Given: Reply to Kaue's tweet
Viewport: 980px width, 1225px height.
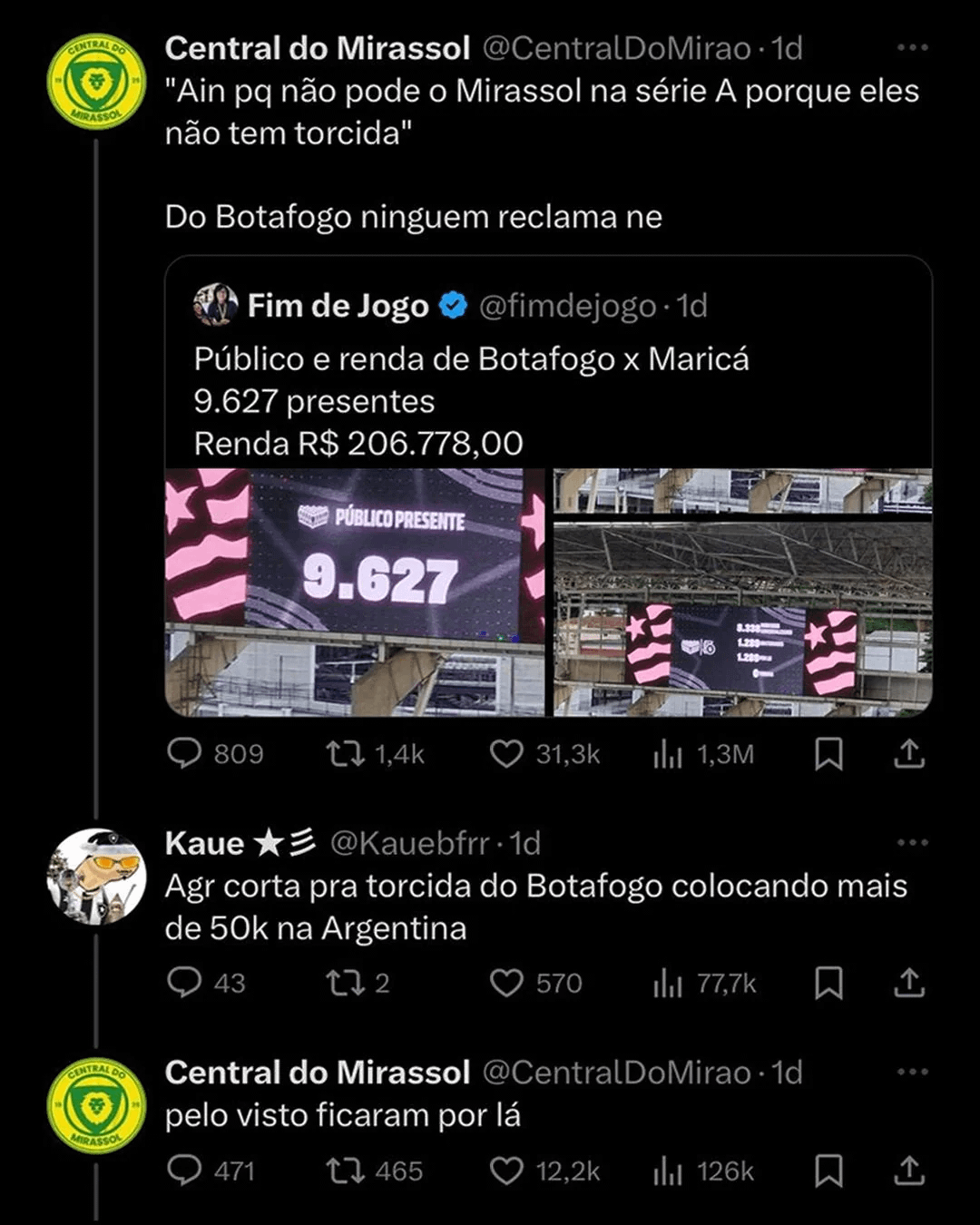Looking at the screenshot, I should tap(185, 982).
